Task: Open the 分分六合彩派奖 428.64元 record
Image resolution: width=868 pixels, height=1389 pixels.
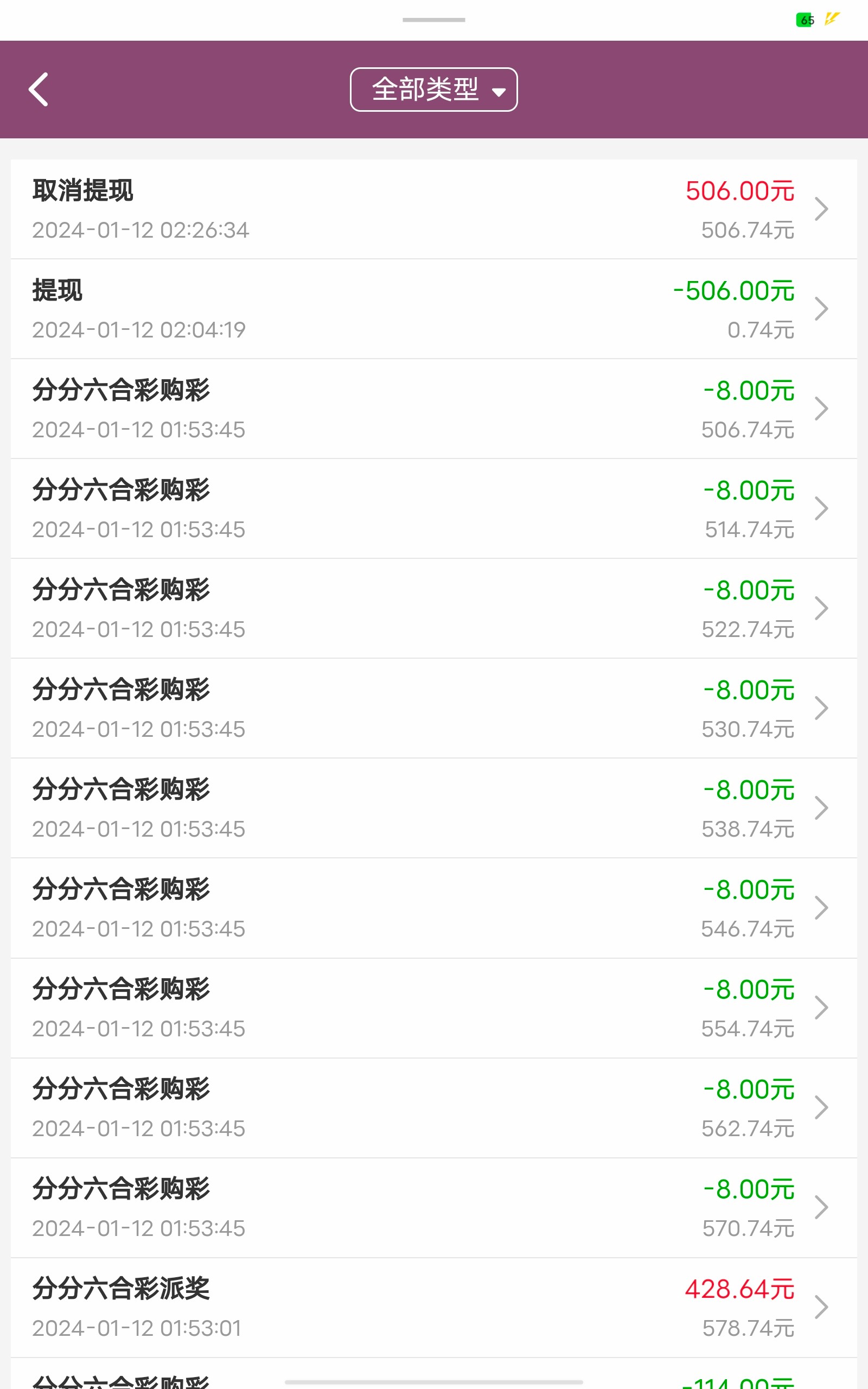Action: click(433, 1308)
